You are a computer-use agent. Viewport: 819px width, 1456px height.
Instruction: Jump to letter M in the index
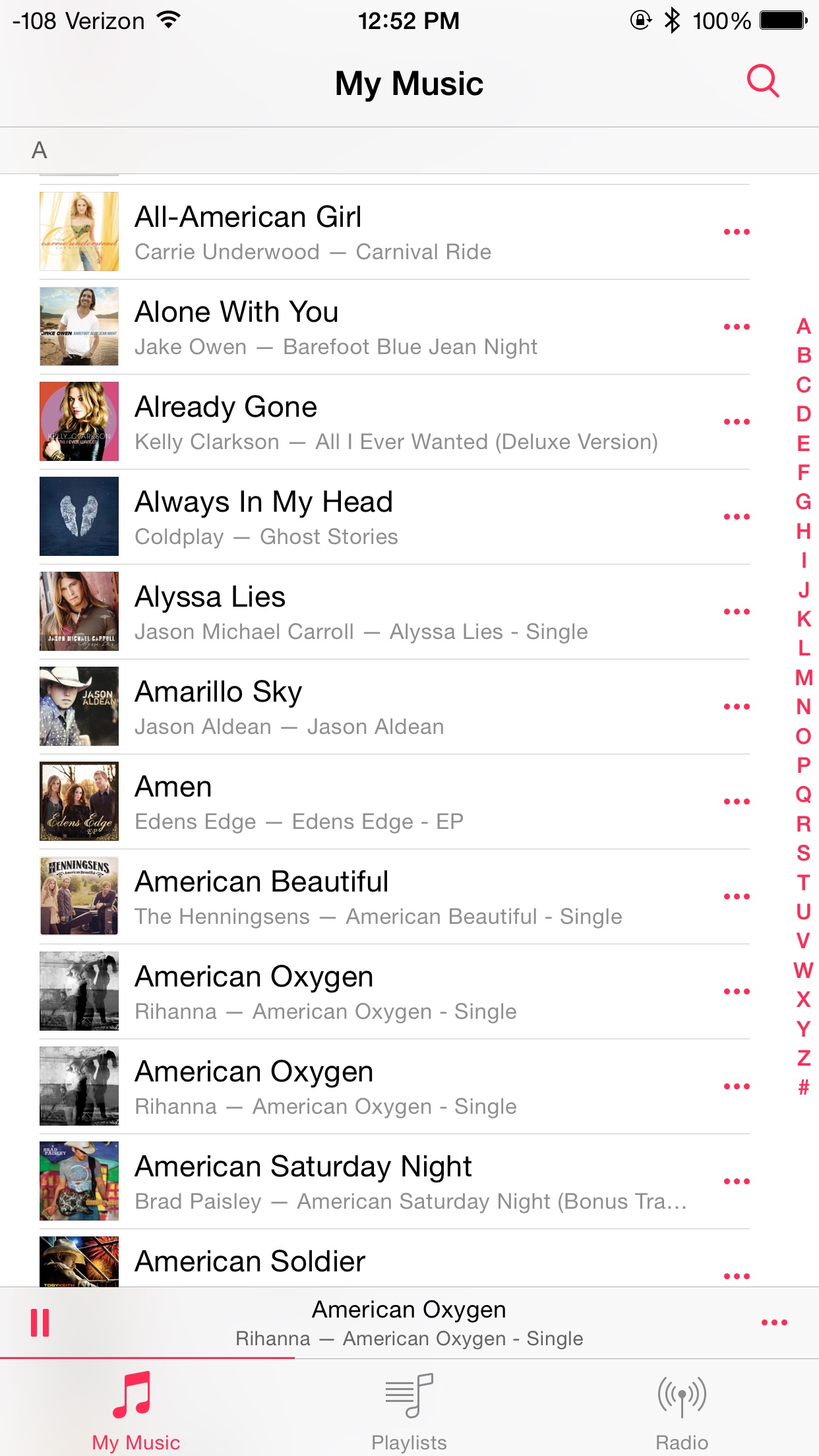coord(803,678)
